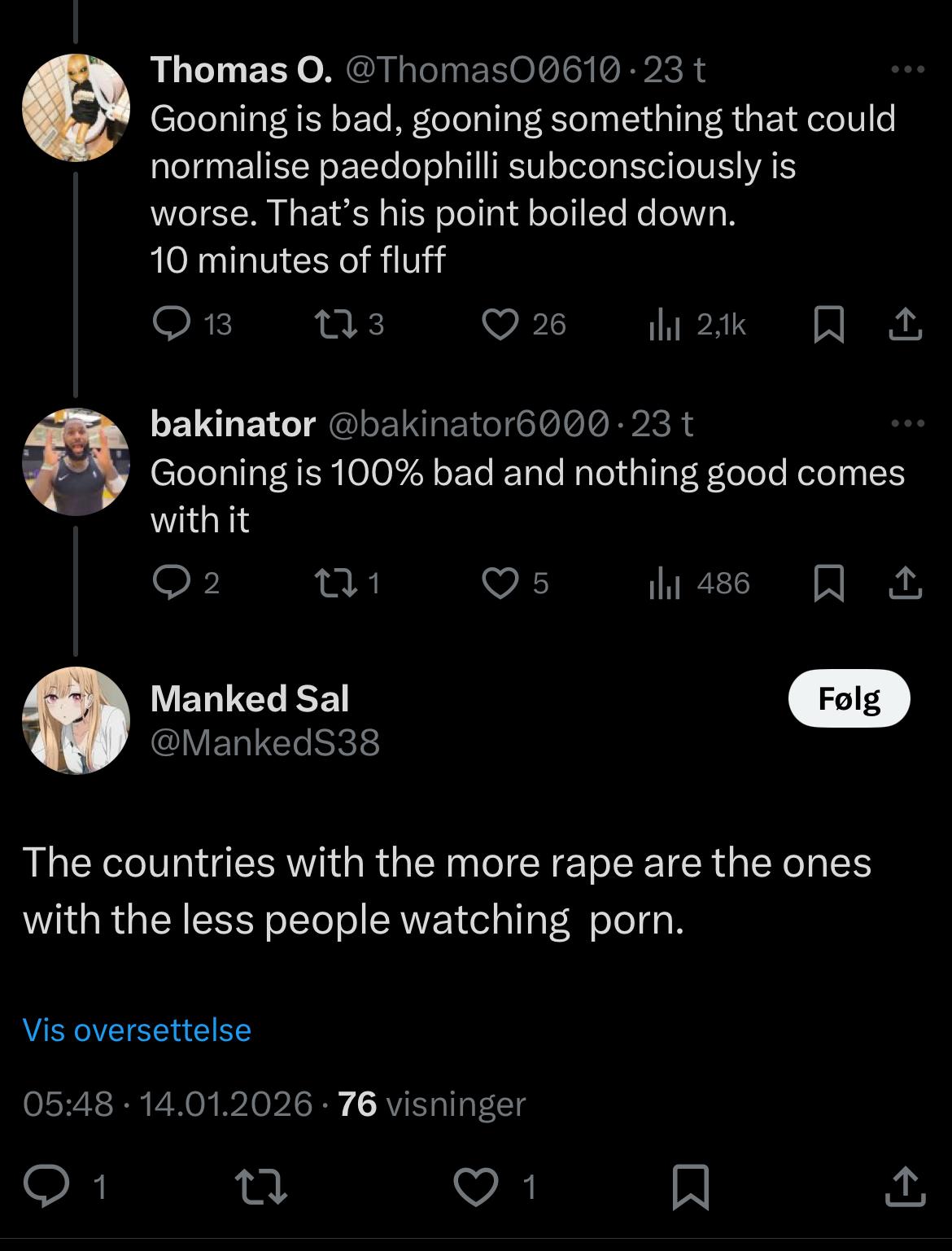Follow Manked Sal with the Følg button

pos(849,698)
